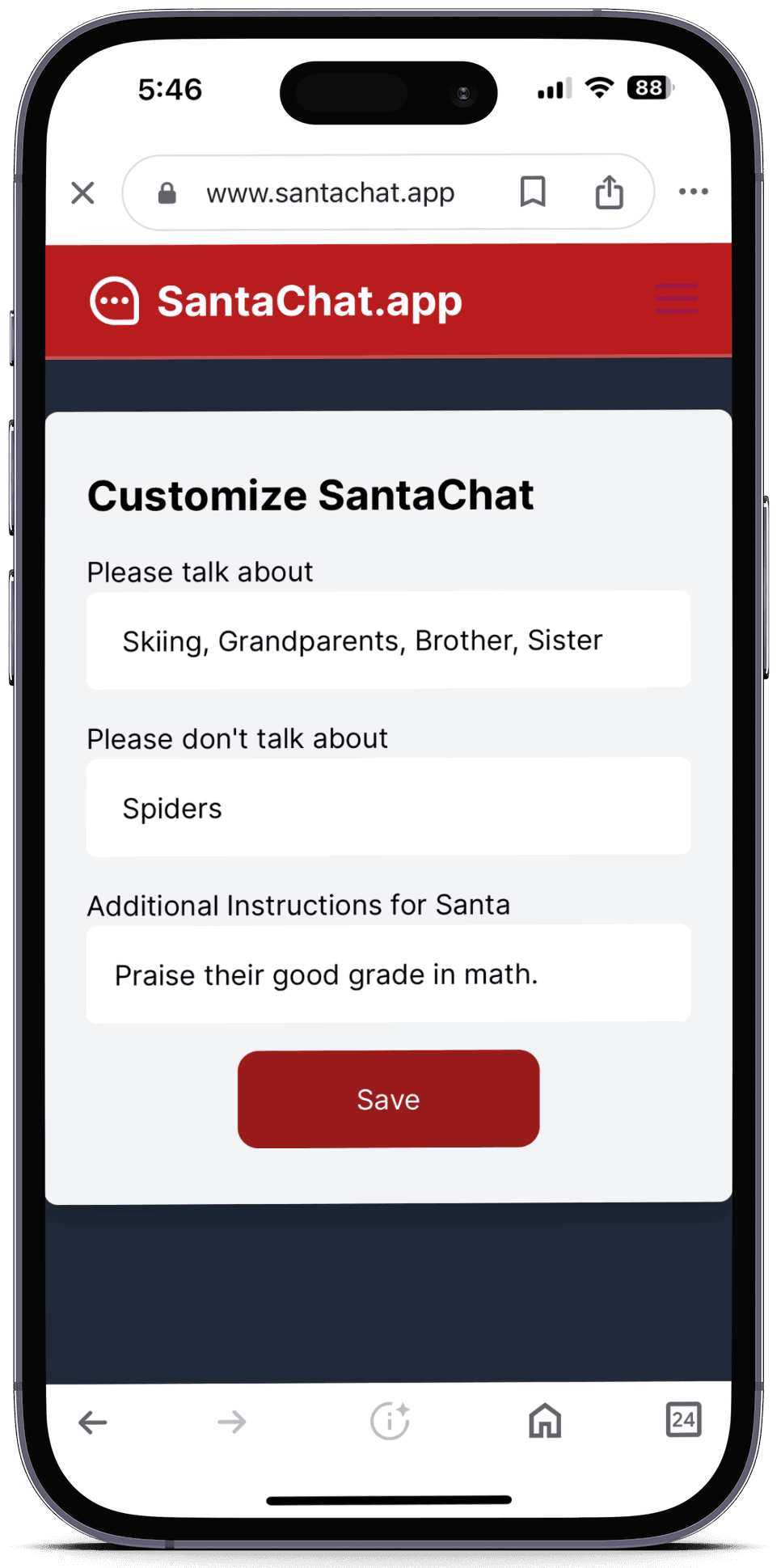Tap the battery indicator showing 88
This screenshot has width=781, height=1568.
(648, 89)
